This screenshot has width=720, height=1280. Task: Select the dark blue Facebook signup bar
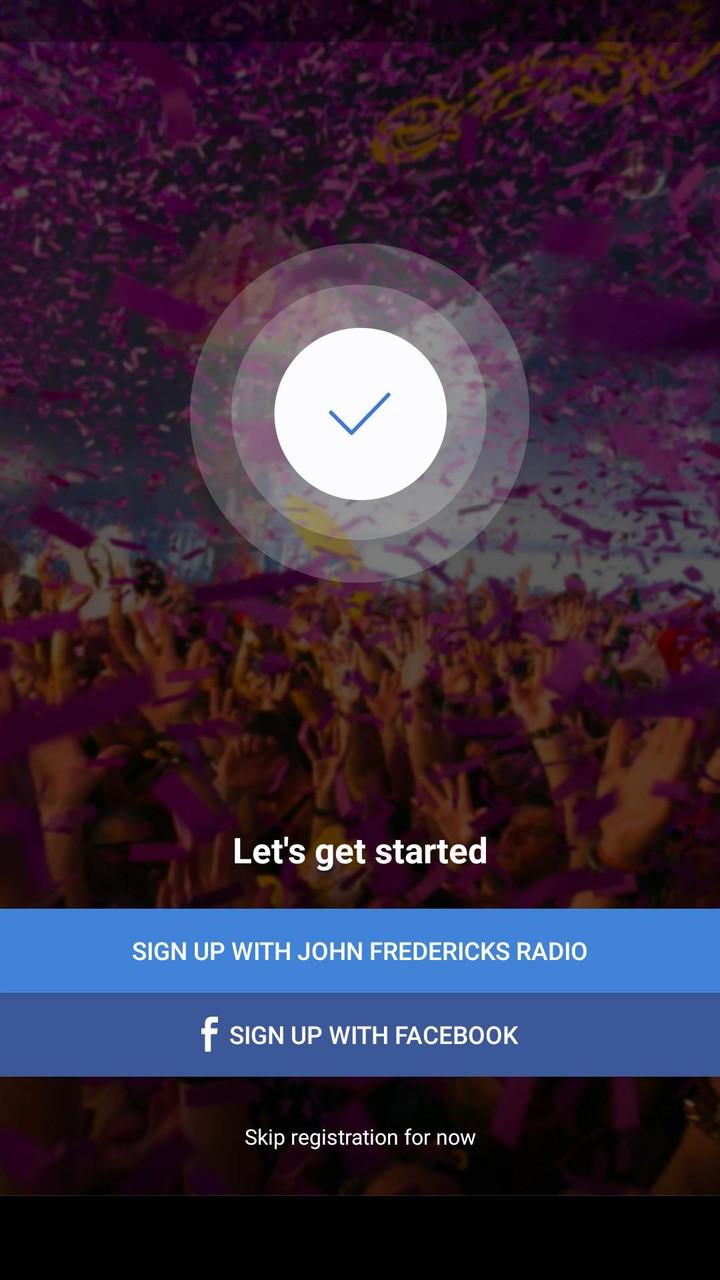tap(360, 1035)
